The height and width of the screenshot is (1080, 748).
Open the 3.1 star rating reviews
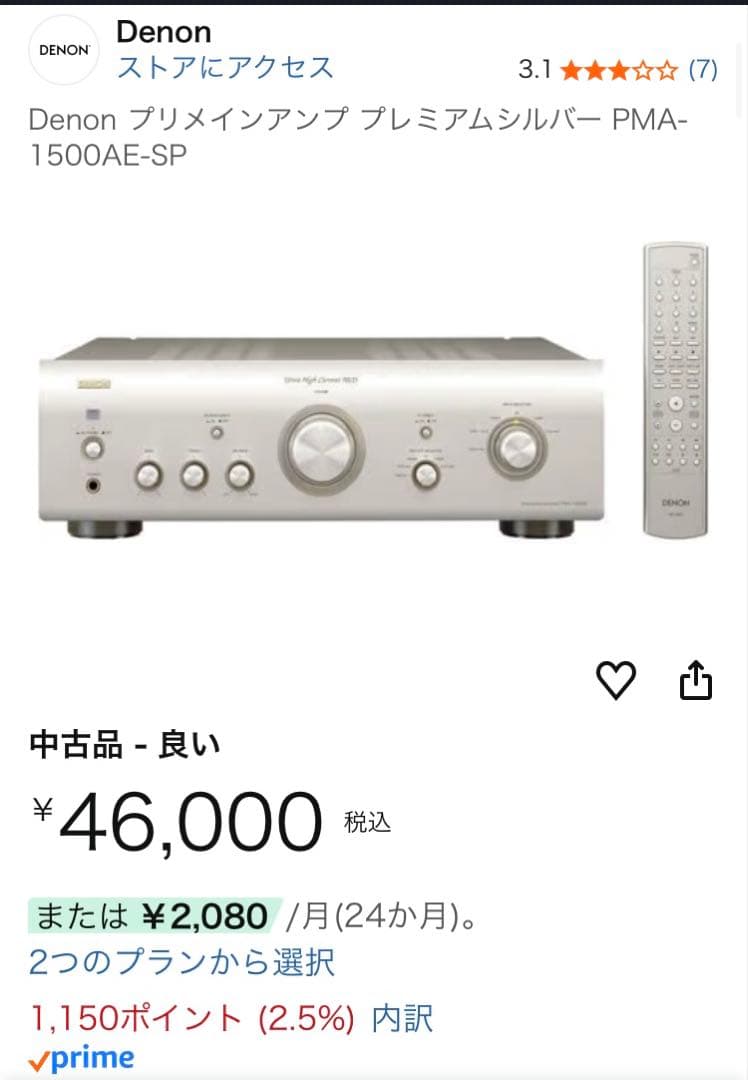617,70
